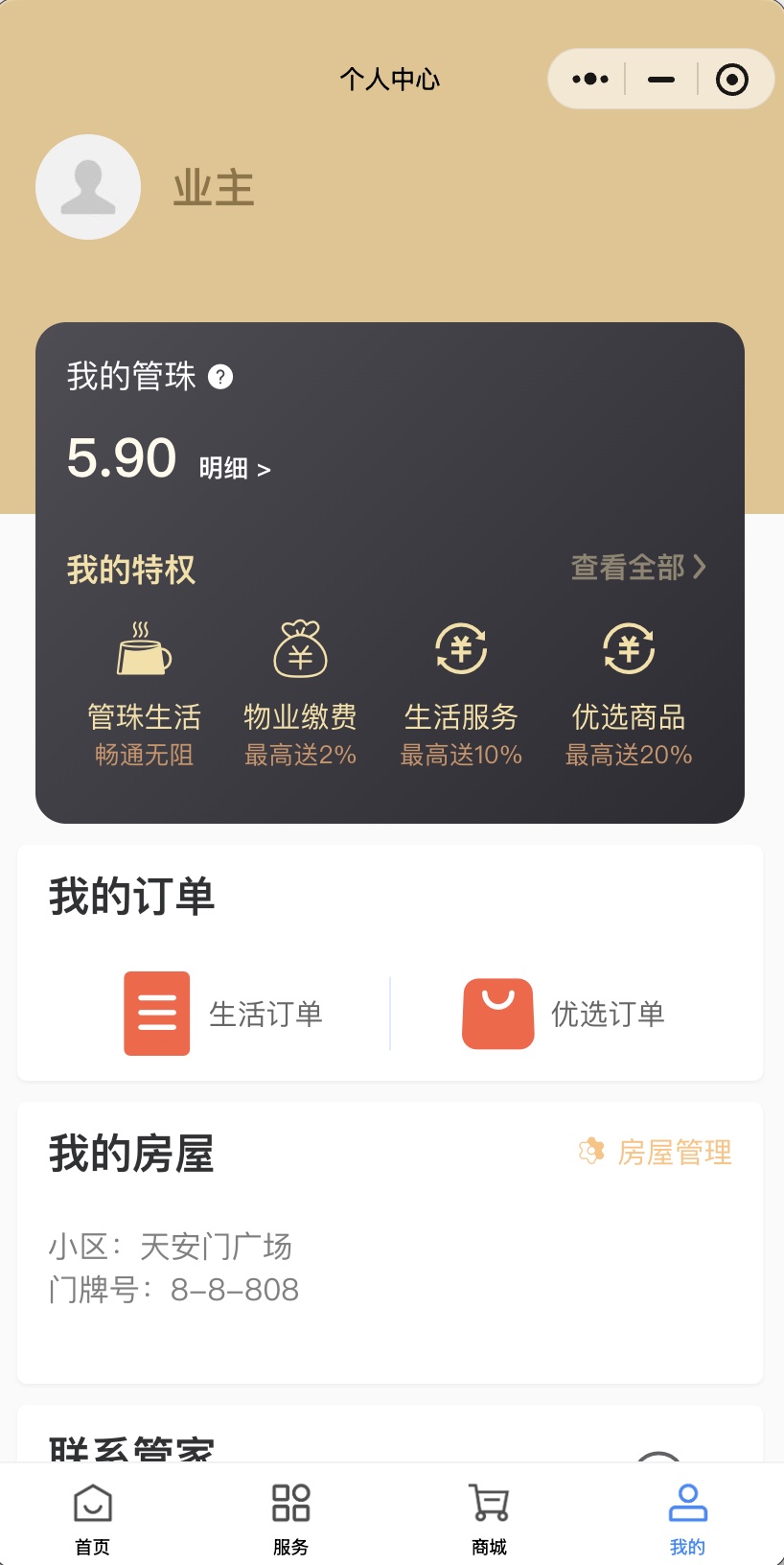This screenshot has width=784, height=1565.
Task: Open the mini-program more options menu
Action: (590, 79)
